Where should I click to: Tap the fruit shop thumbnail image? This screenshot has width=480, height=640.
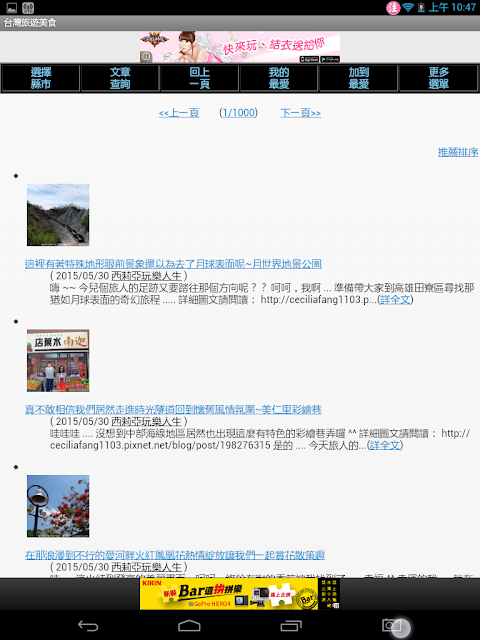[x=58, y=360]
